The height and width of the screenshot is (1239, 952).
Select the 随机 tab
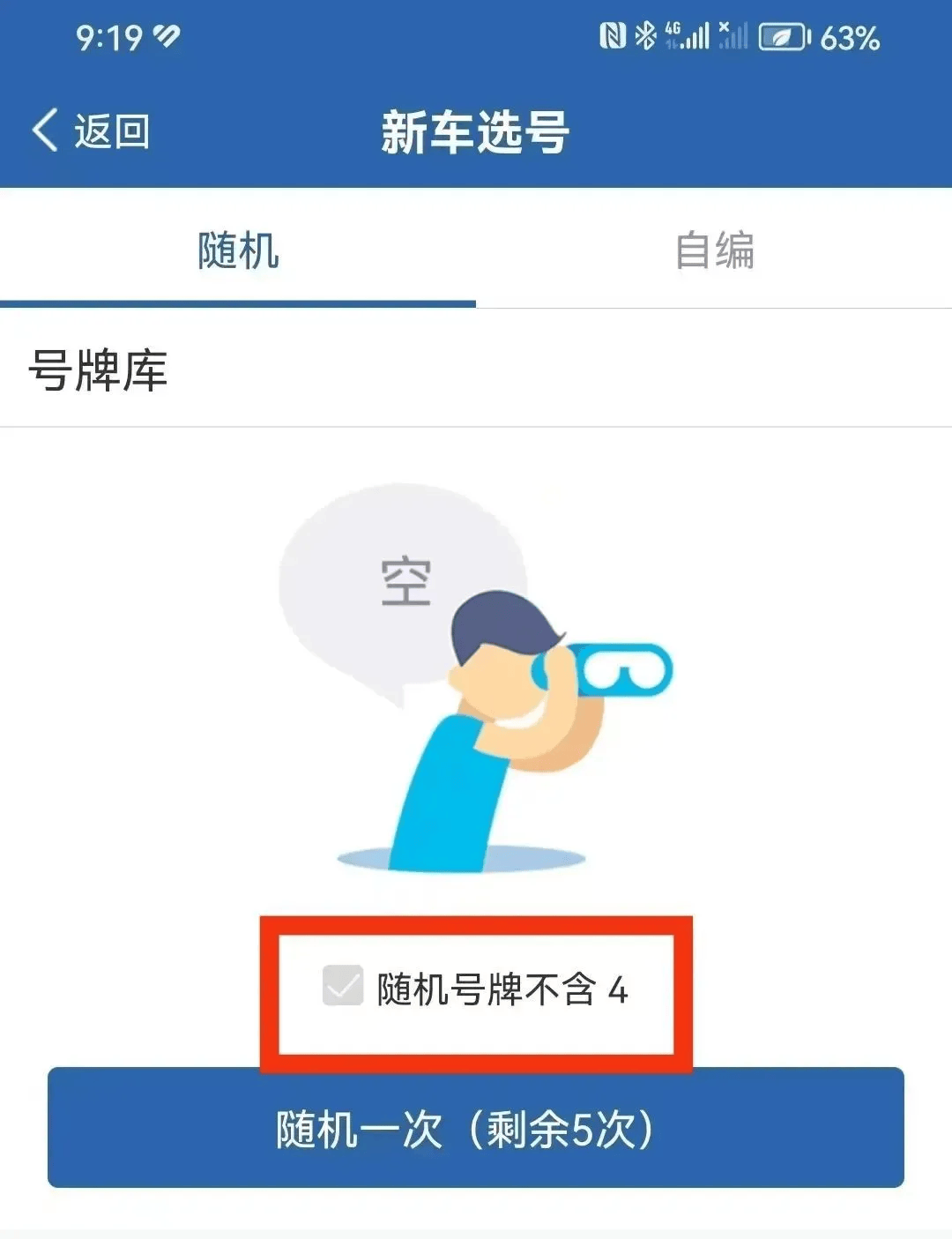click(x=238, y=250)
